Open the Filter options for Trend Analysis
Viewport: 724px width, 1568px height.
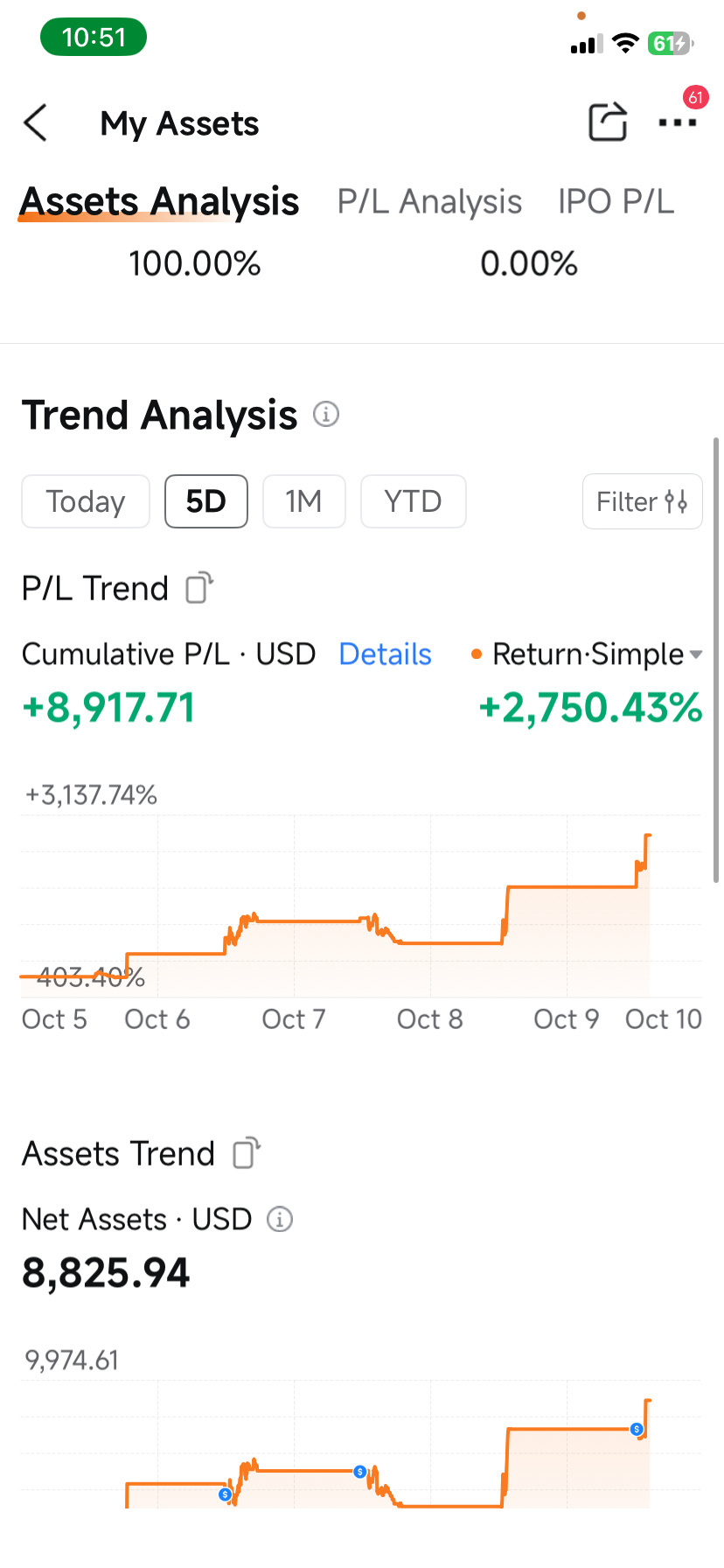642,501
